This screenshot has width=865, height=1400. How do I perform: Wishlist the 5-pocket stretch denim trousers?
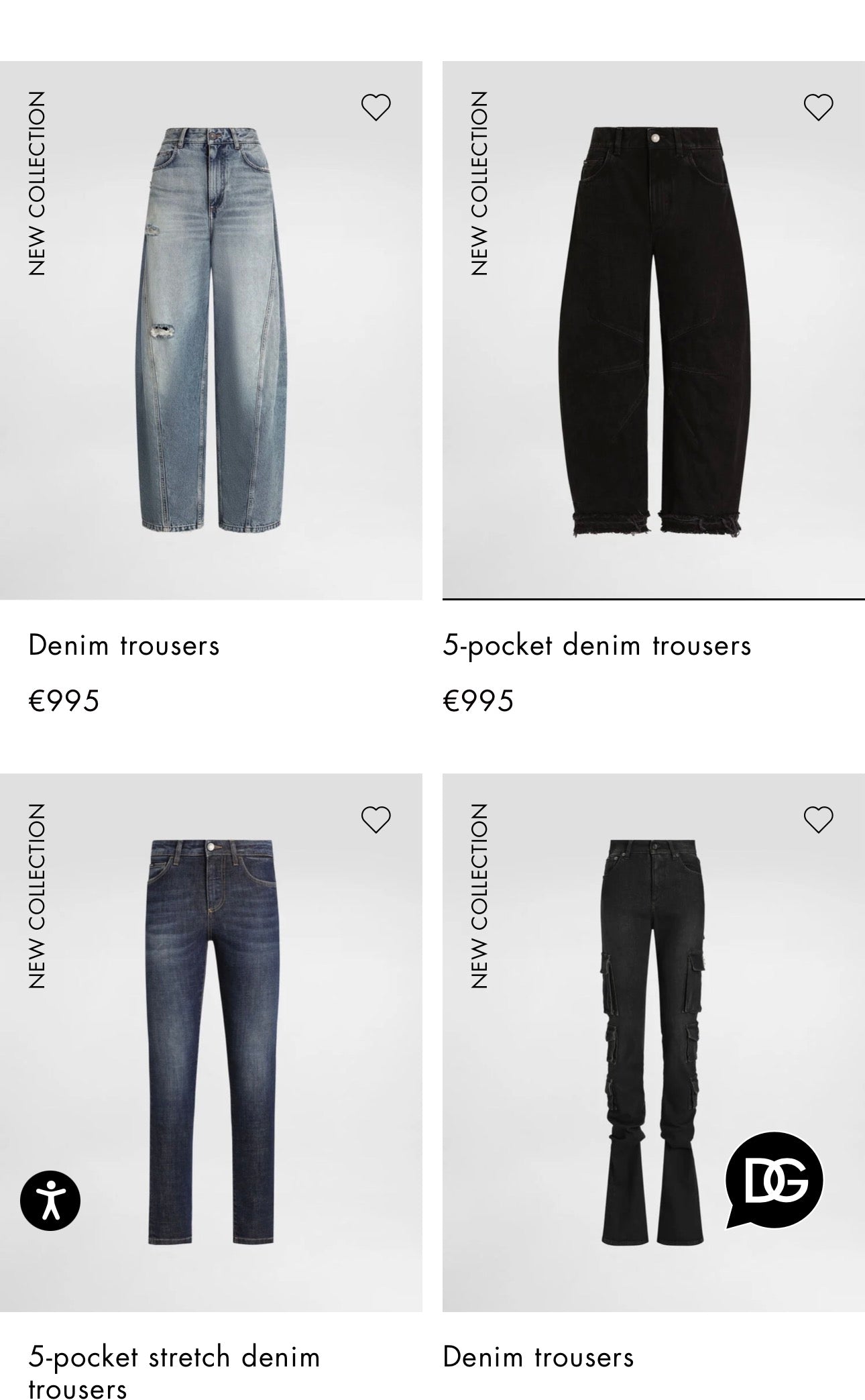(376, 820)
